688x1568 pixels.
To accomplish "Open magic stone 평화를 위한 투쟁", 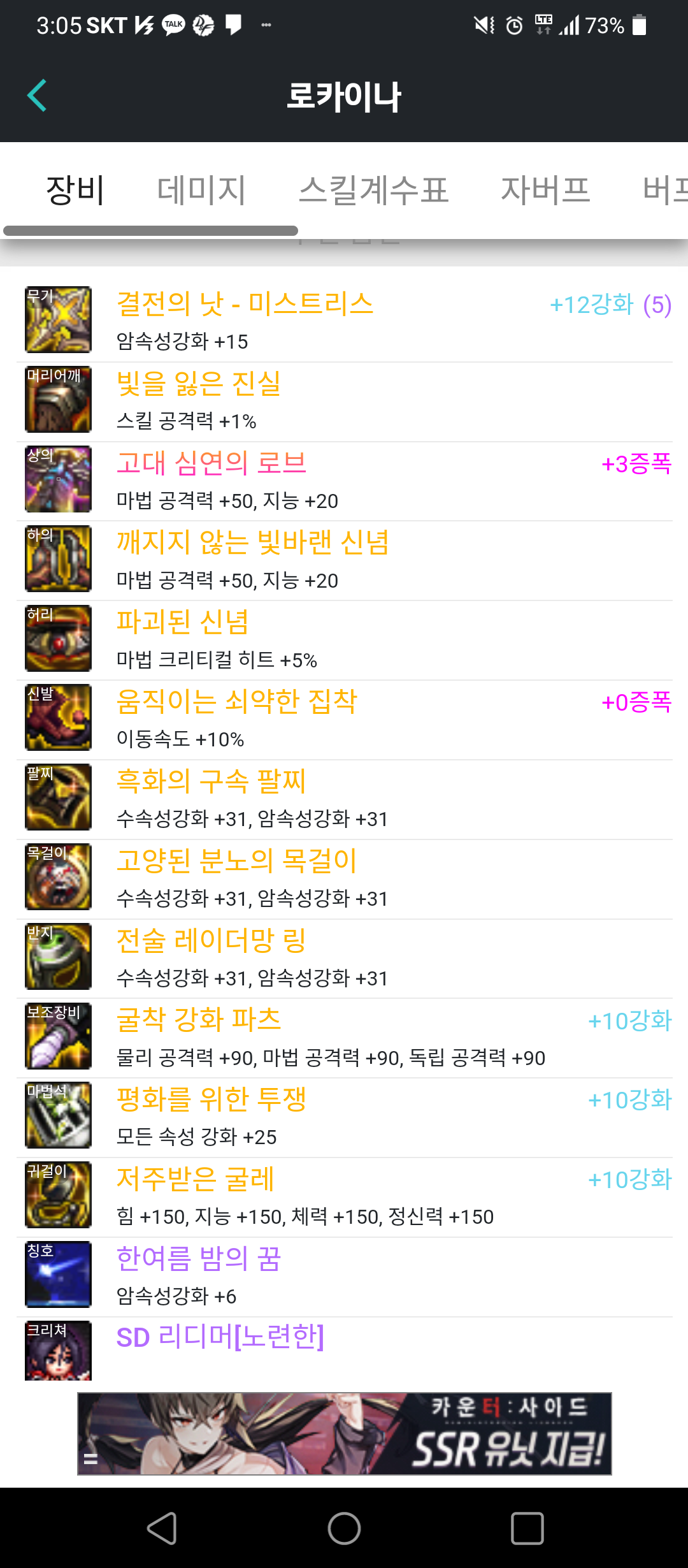I will tap(211, 1100).
